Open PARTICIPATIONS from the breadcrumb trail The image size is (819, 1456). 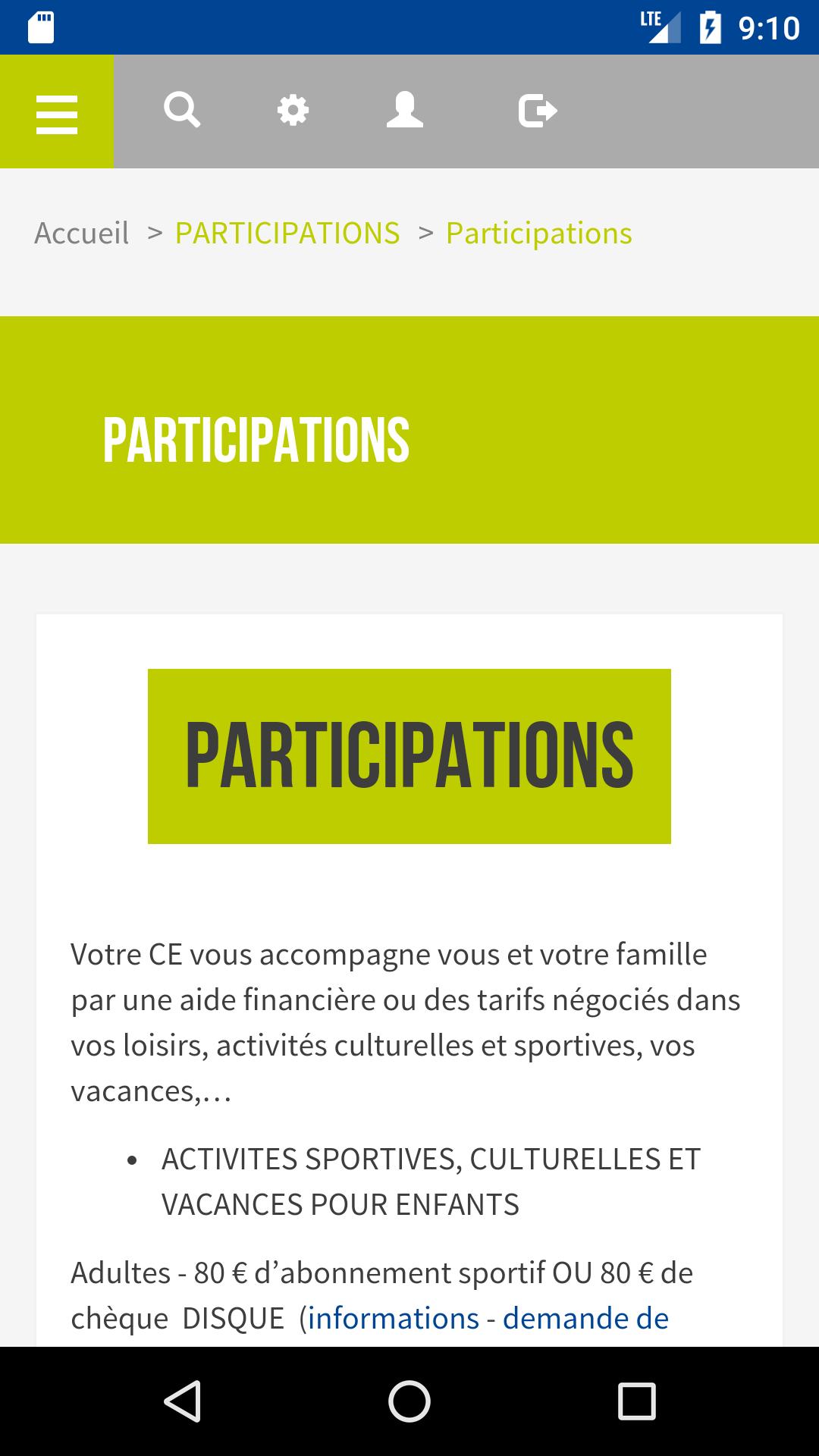(287, 232)
